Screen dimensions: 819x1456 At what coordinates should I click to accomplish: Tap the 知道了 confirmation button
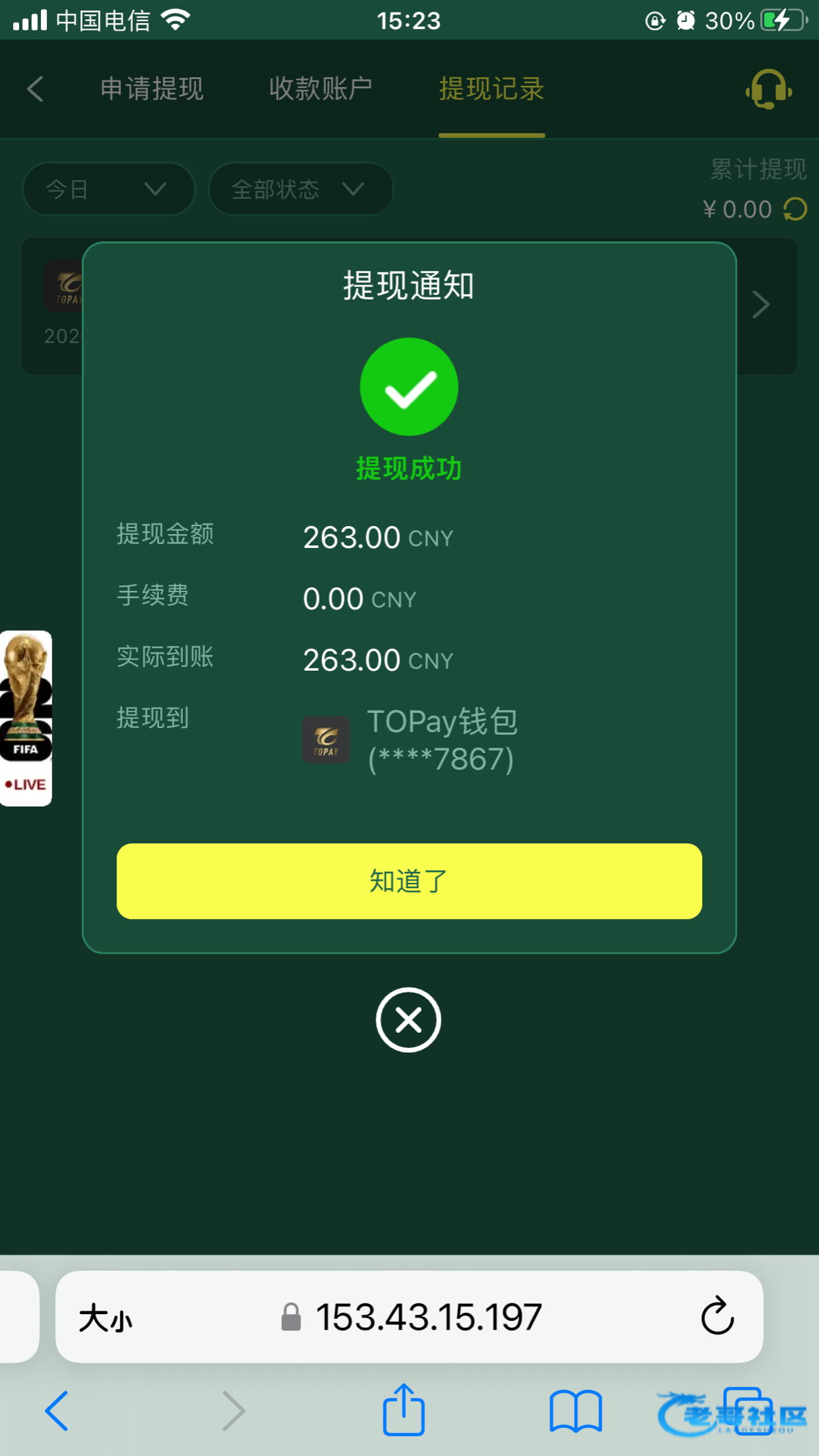pyautogui.click(x=409, y=881)
